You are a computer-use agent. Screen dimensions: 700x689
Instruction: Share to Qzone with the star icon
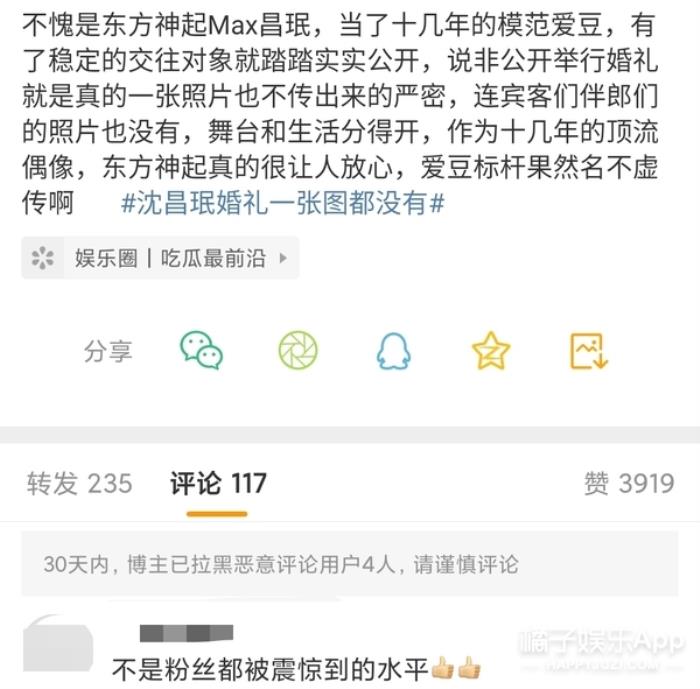491,350
